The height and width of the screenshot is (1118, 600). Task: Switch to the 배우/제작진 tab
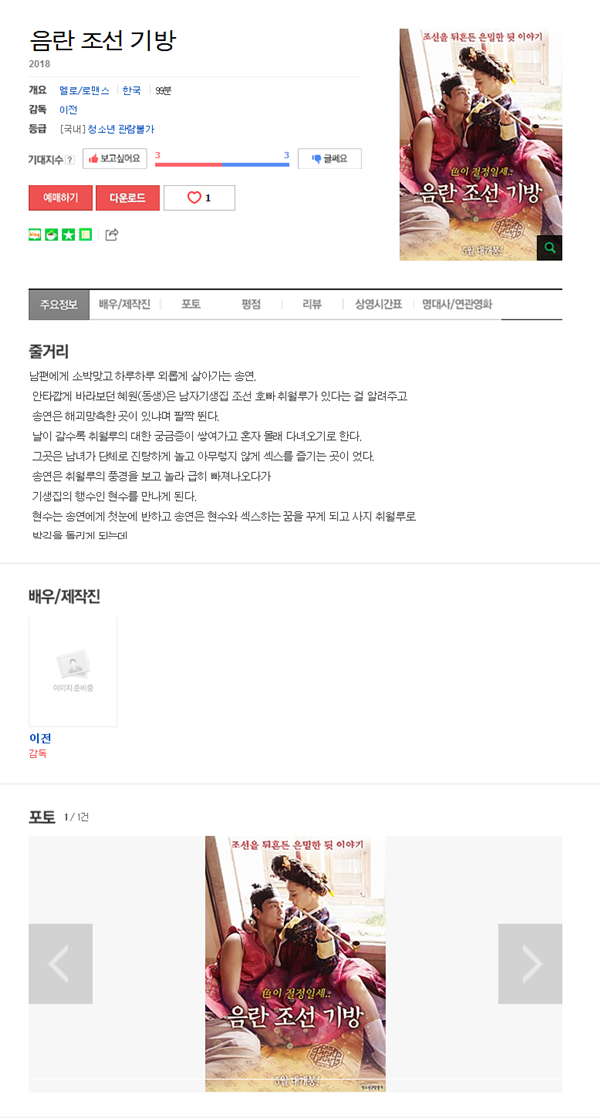(x=125, y=304)
